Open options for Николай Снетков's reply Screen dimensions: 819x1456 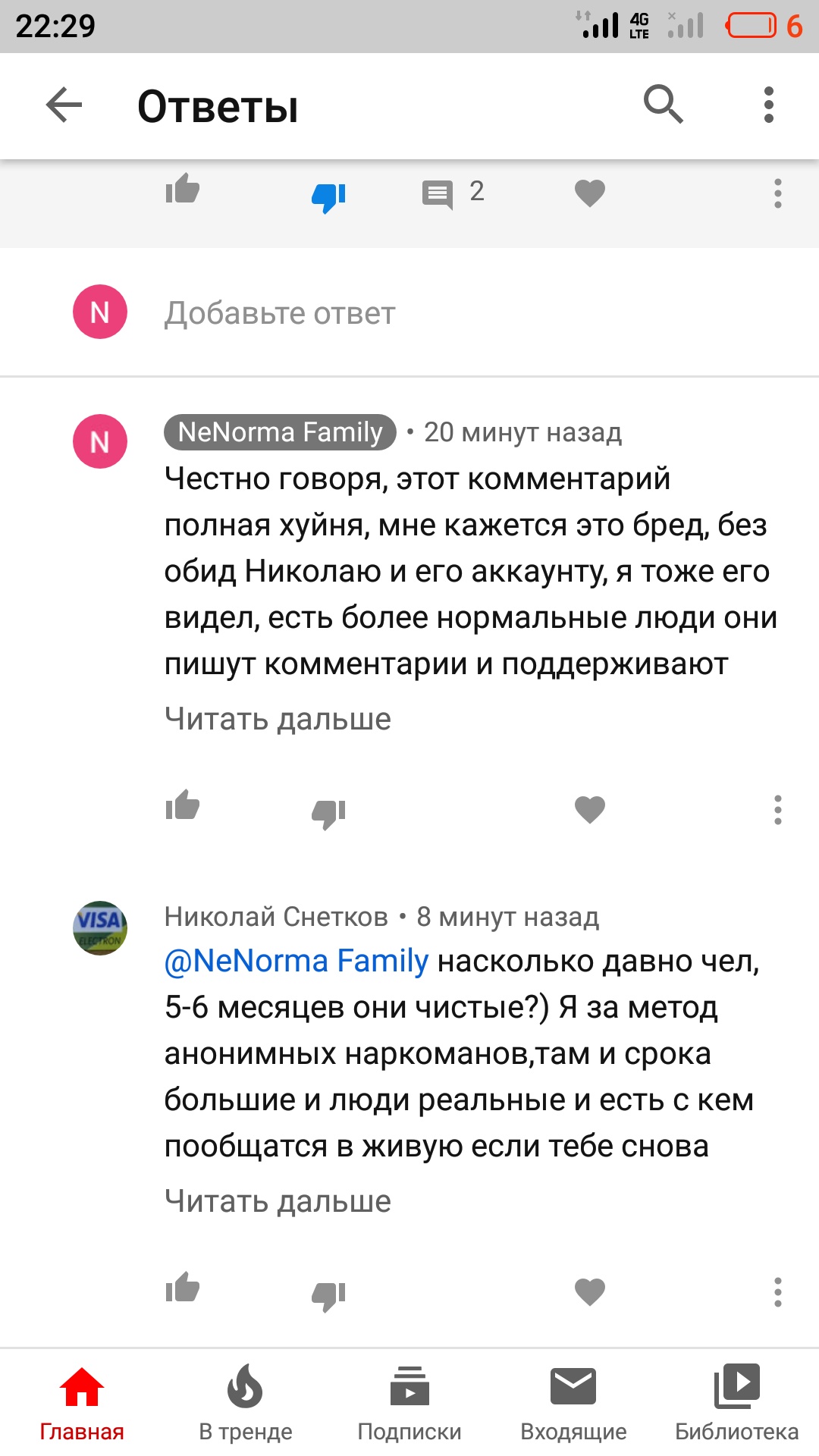coord(777,1292)
